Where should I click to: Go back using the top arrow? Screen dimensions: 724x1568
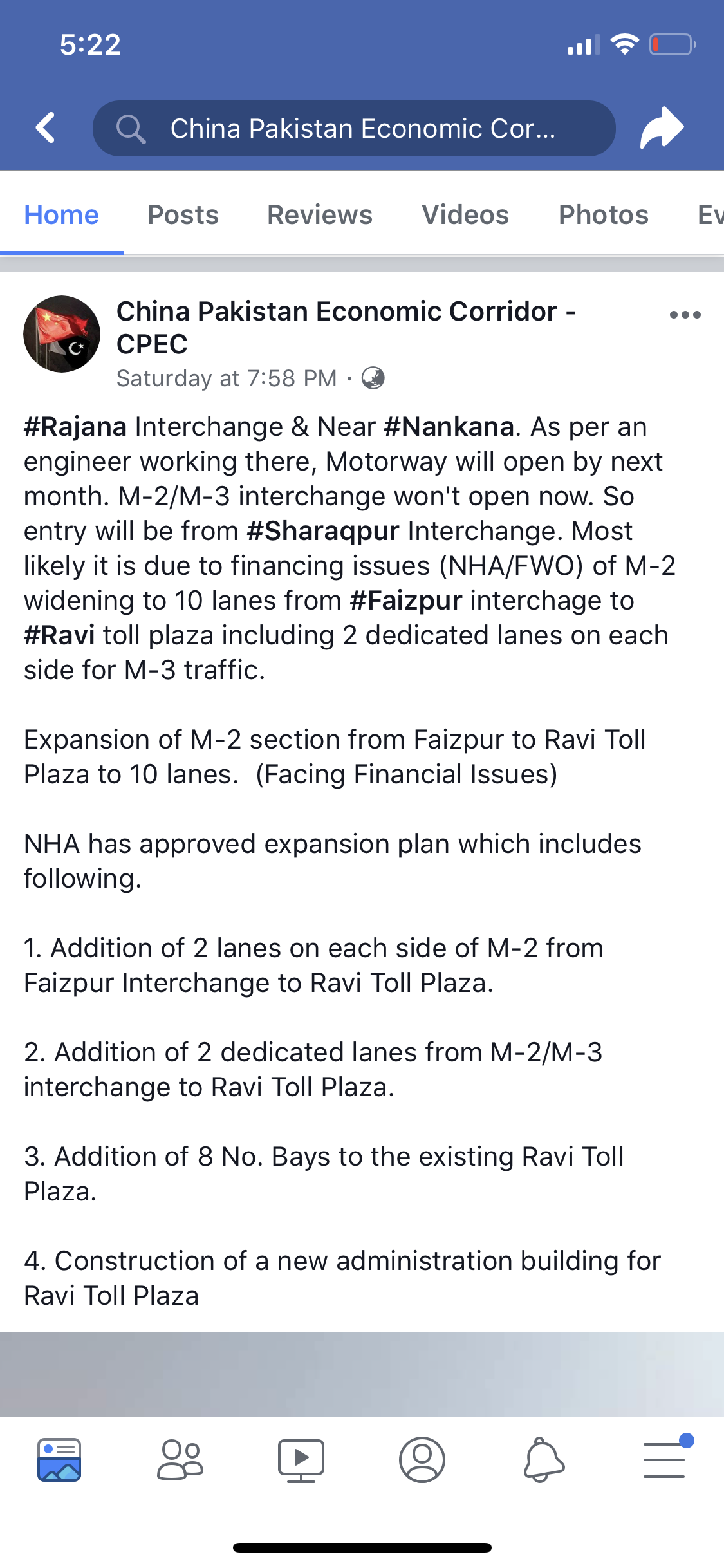(46, 127)
